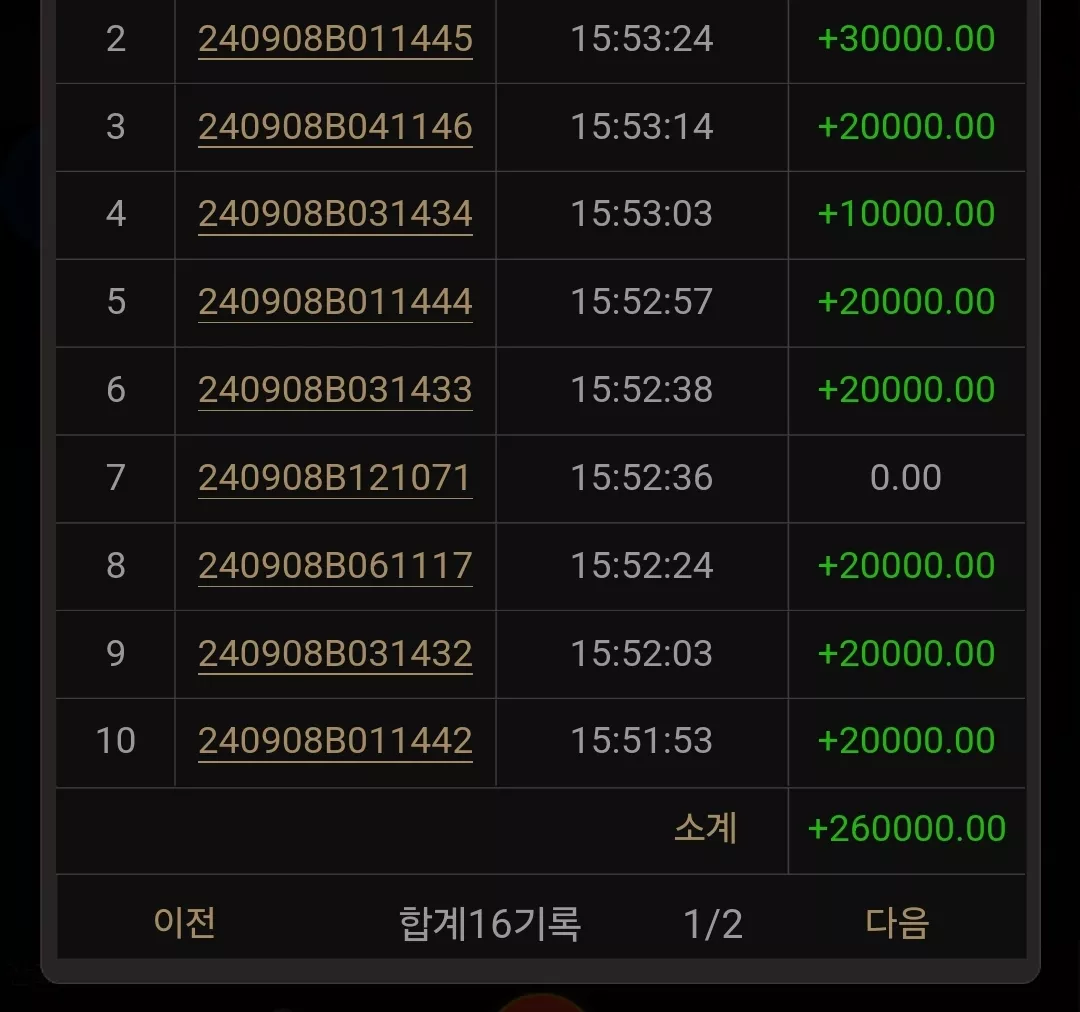
Task: Open record 240908B121071
Action: pyautogui.click(x=335, y=477)
